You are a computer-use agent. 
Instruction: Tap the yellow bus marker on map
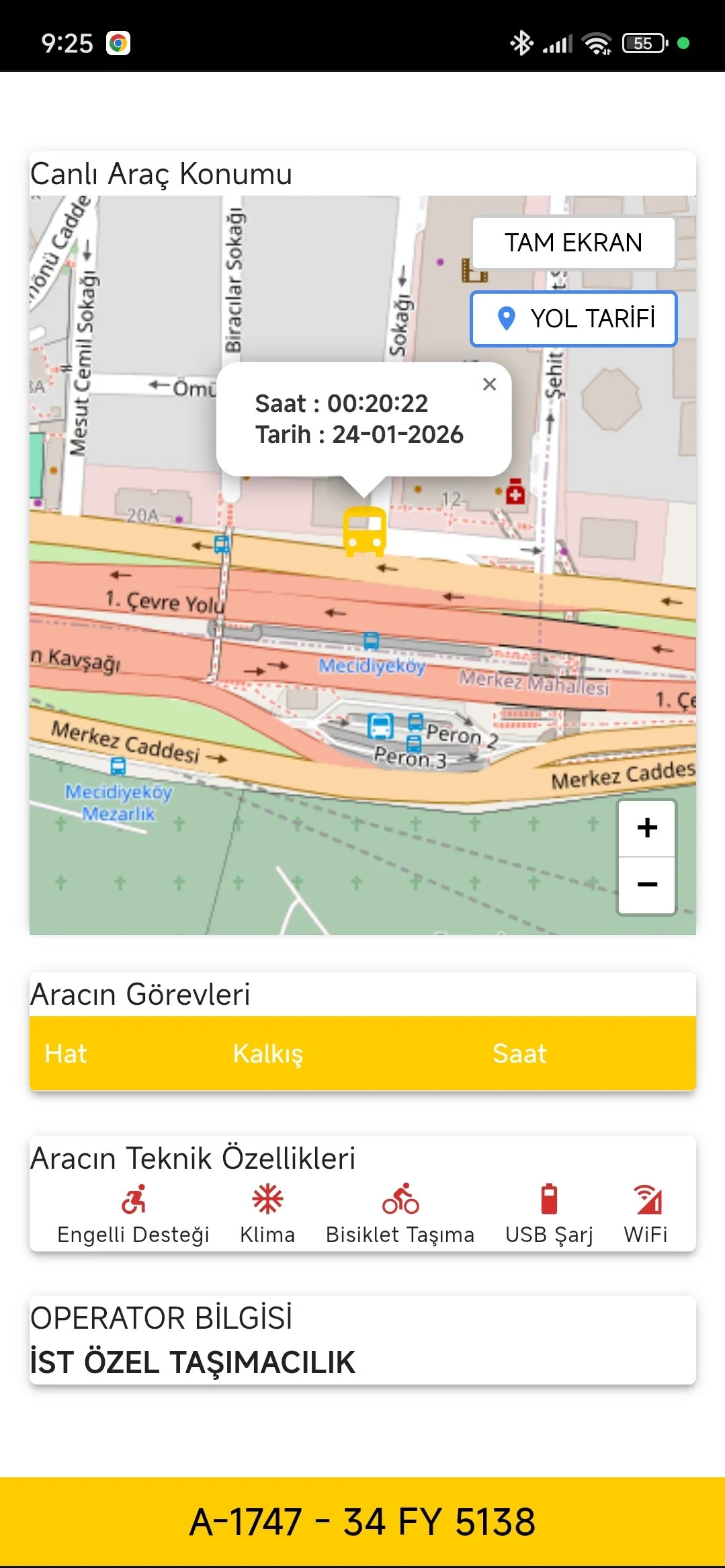364,531
